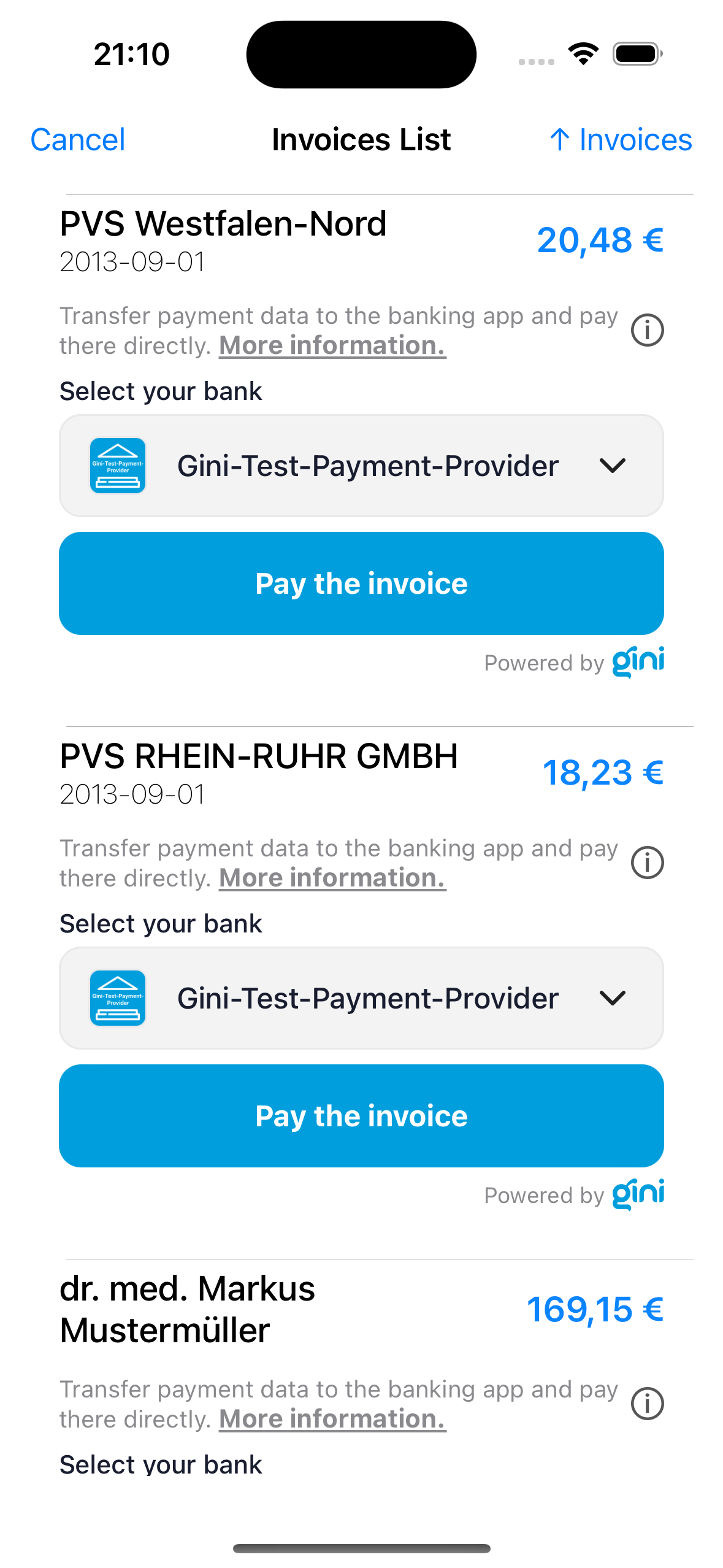
Task: Cancel the invoices list
Action: pyautogui.click(x=78, y=140)
